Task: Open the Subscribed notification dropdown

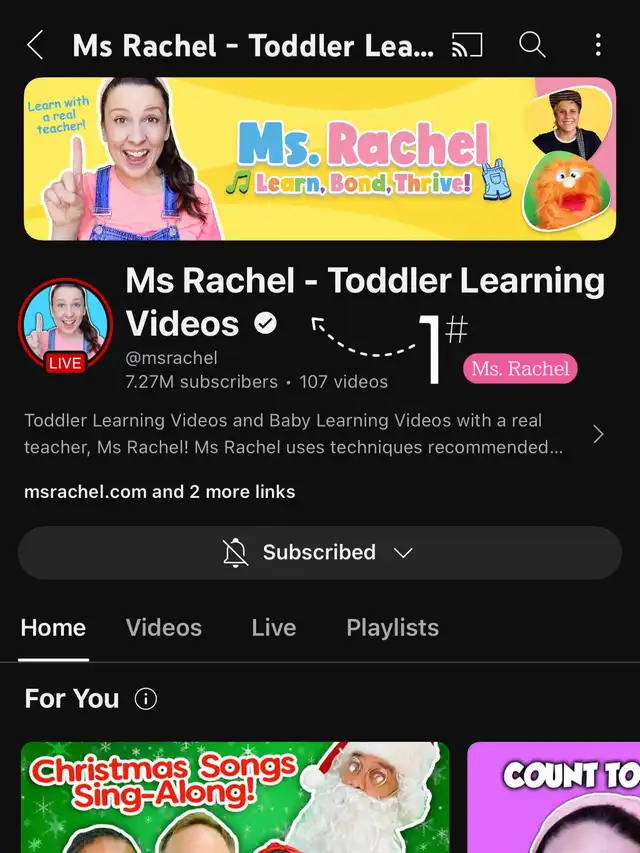Action: [320, 553]
